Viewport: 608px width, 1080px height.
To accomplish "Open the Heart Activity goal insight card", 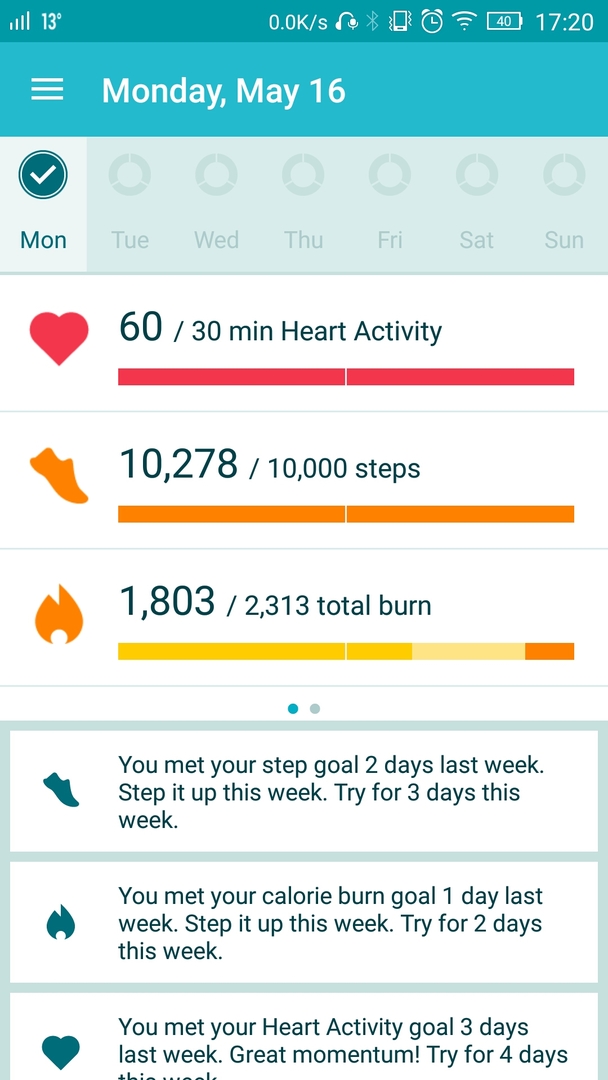I will 304,1040.
